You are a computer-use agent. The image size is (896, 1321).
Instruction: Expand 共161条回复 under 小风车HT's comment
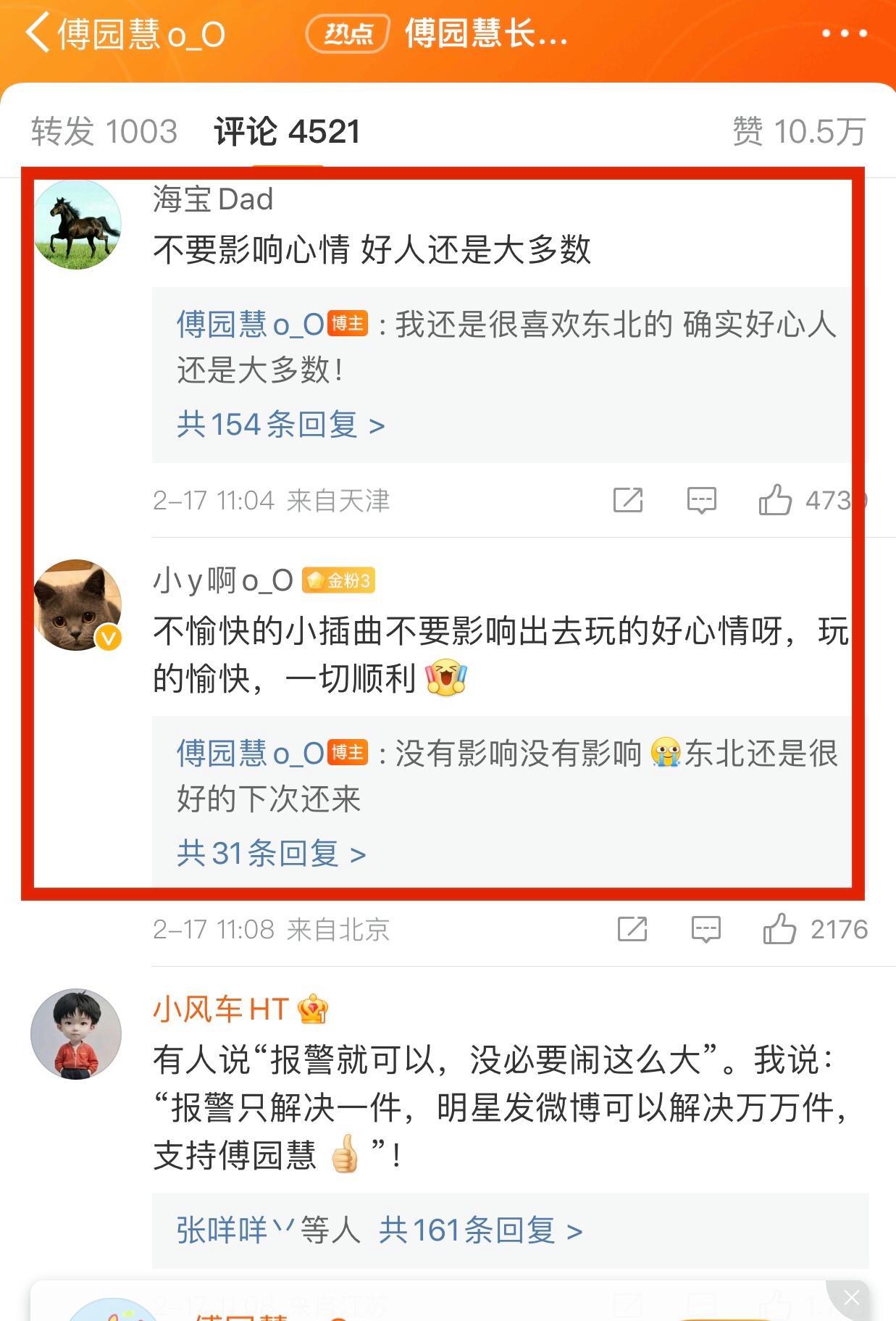481,1230
